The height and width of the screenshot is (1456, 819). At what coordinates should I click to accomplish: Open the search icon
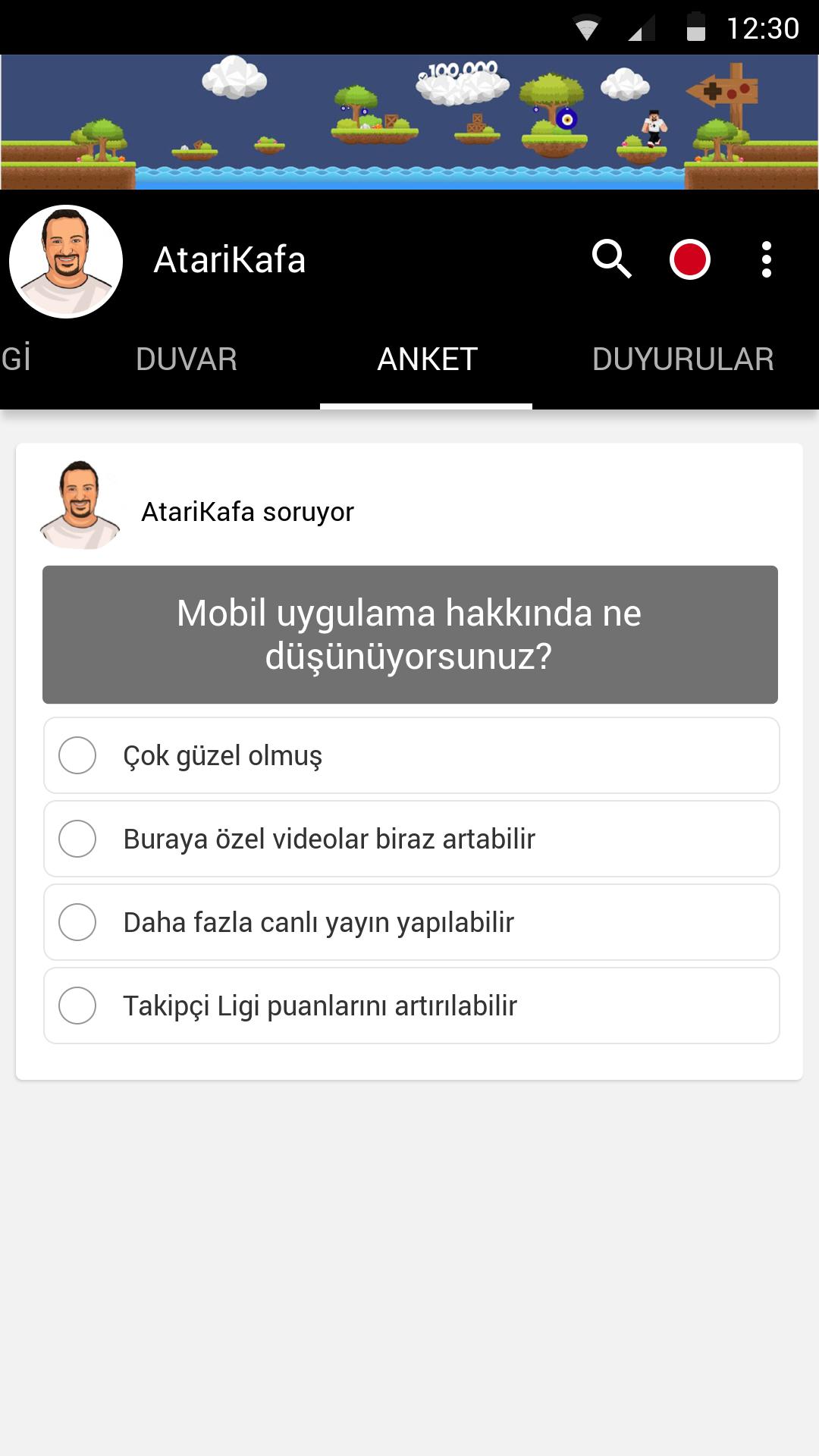[611, 260]
